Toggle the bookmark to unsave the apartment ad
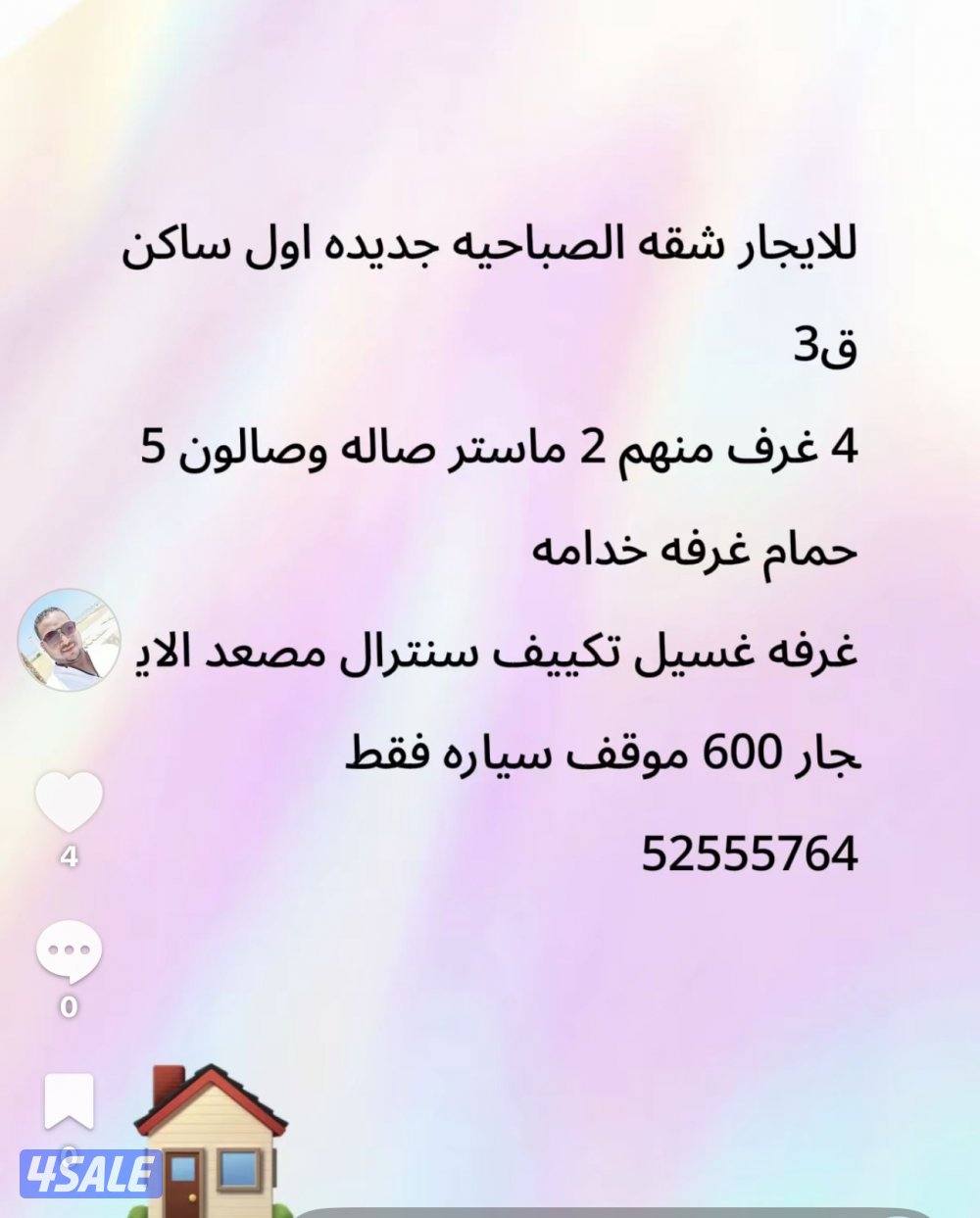This screenshot has height=1218, width=980. coord(69,1102)
